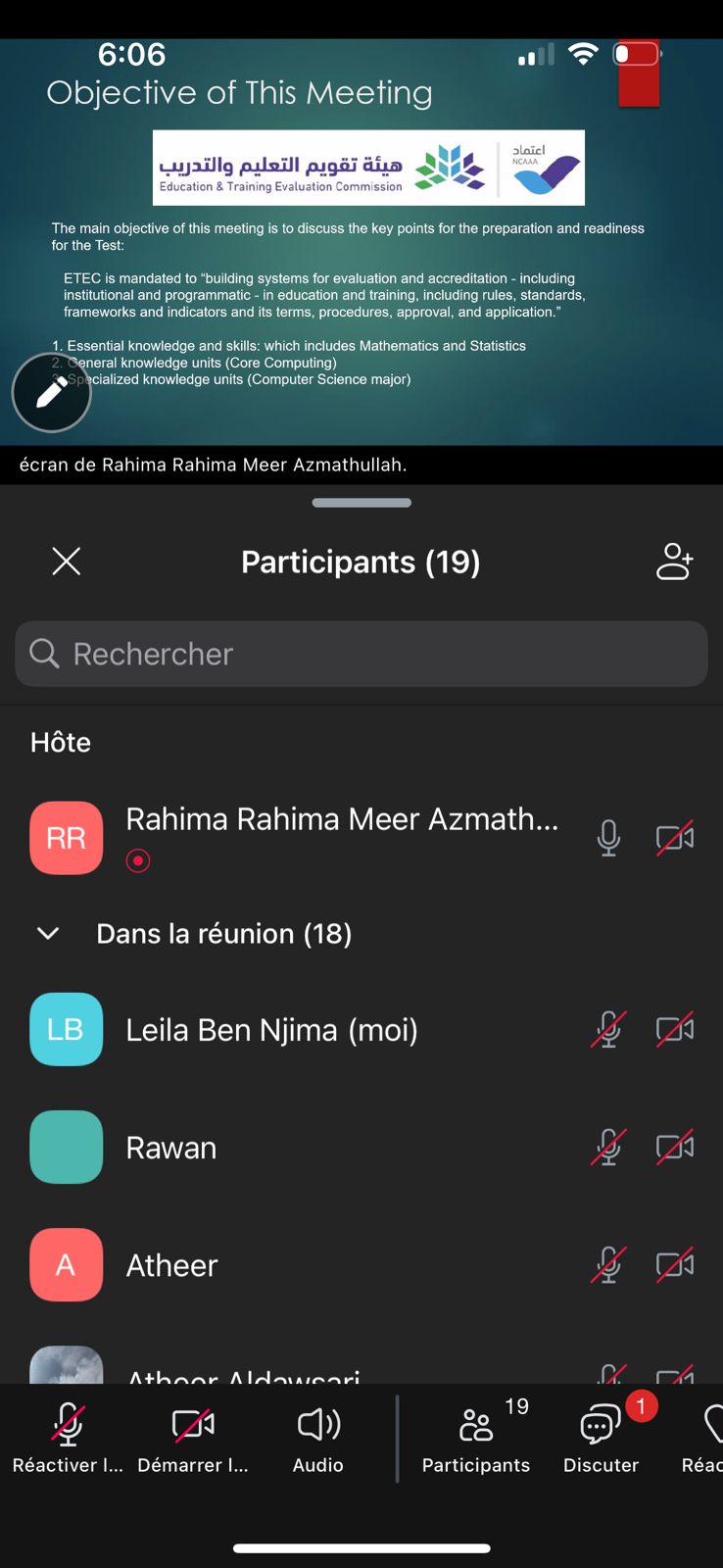
Task: Select Leila Ben Njima (moi)
Action: (x=272, y=1029)
